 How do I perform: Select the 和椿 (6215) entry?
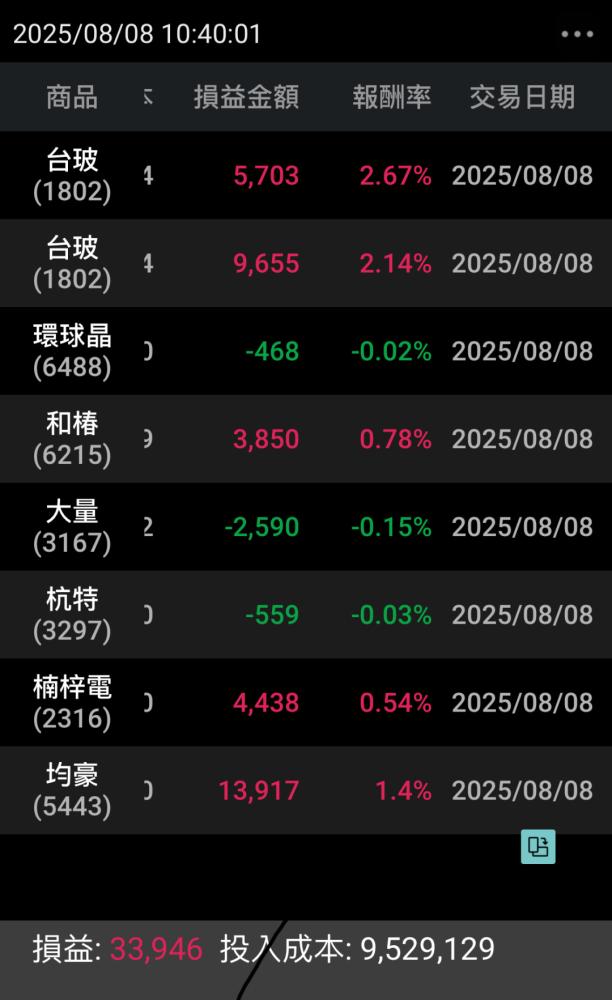click(x=306, y=439)
